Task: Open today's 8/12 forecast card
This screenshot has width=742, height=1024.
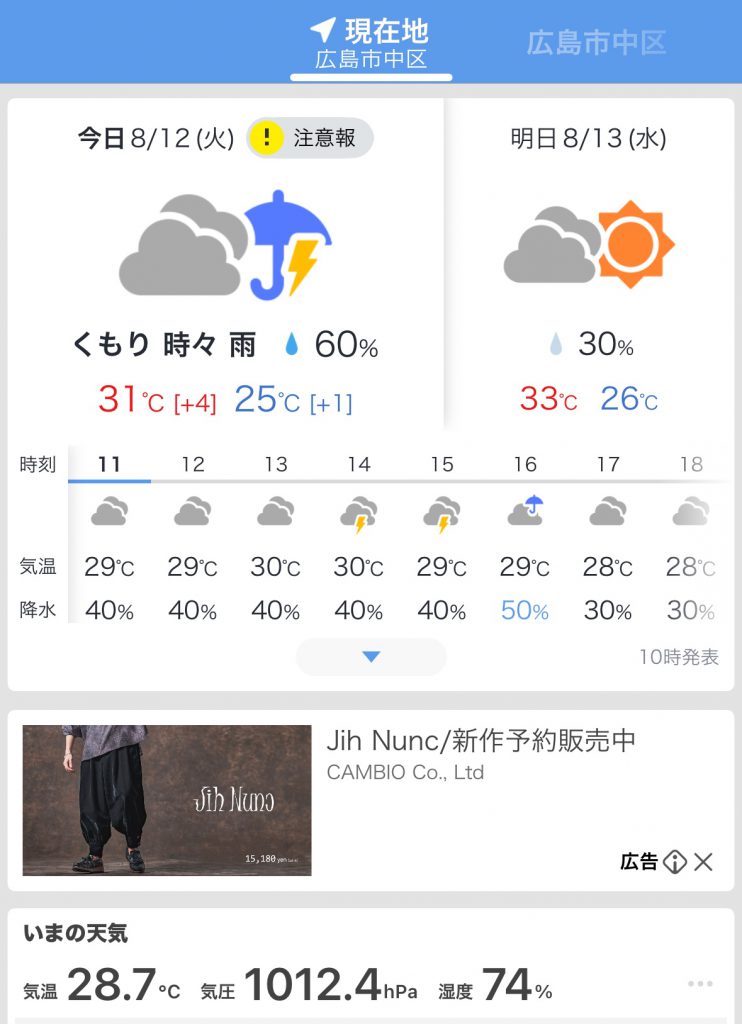Action: point(225,270)
